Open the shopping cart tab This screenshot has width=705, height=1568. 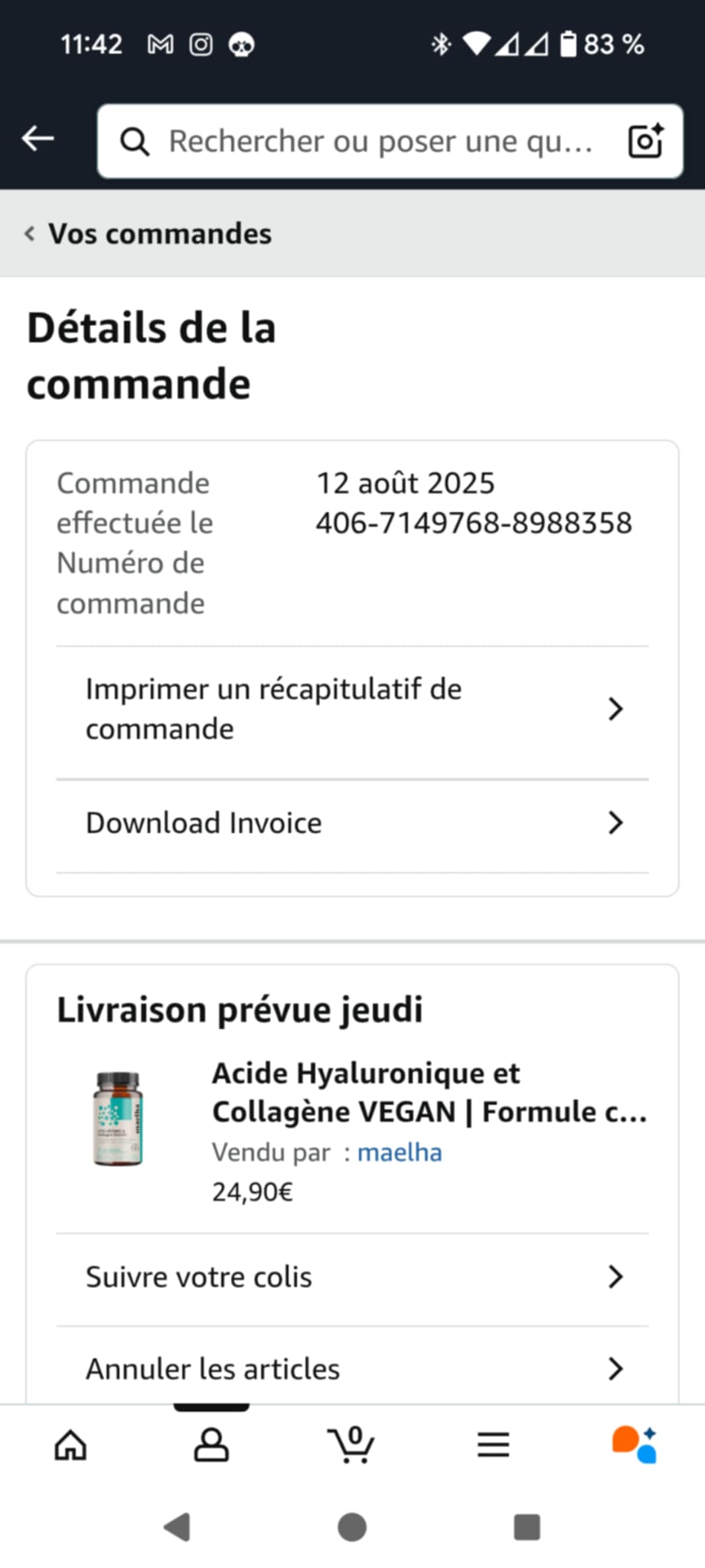351,1445
